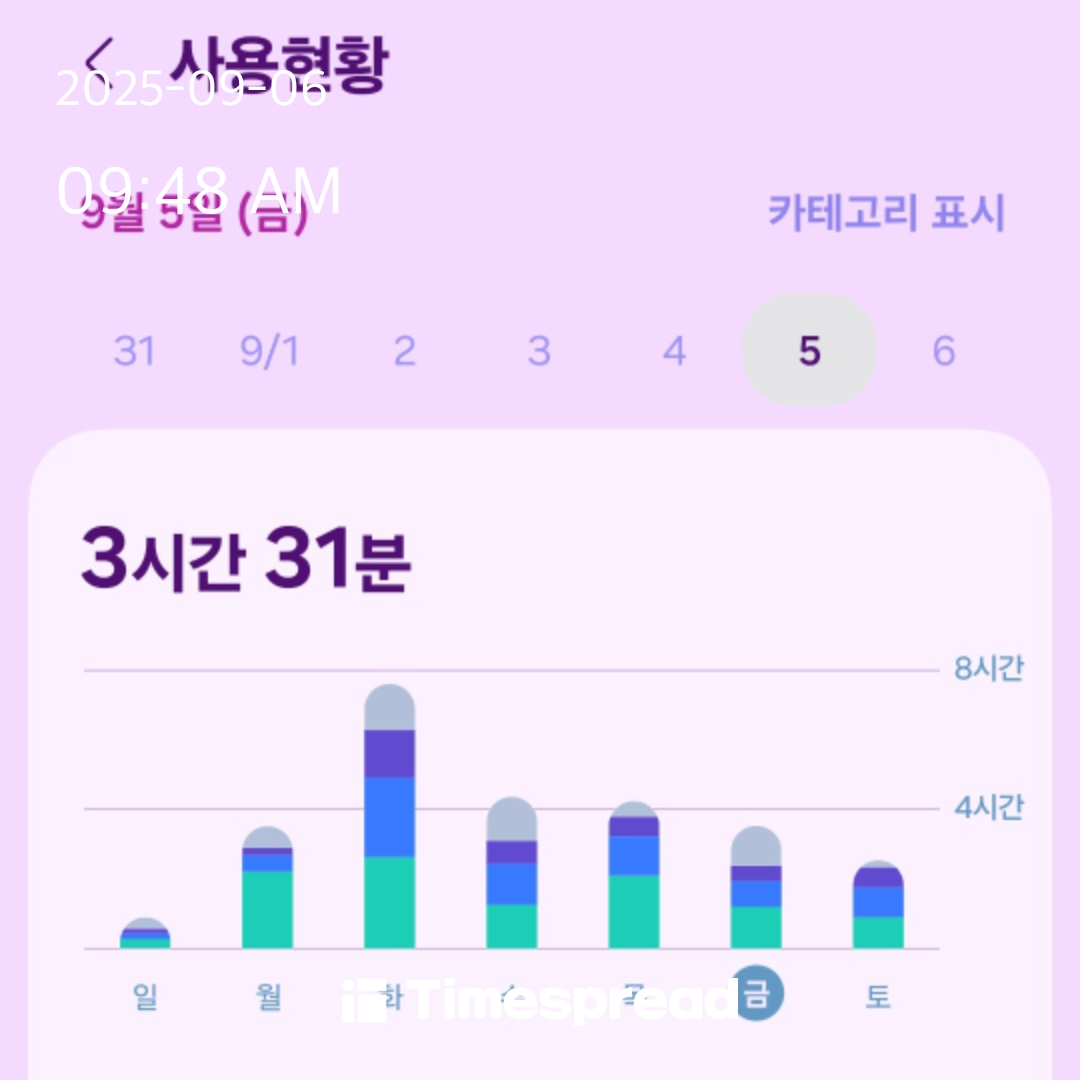This screenshot has width=1080, height=1080.
Task: Tap the 금 (Friday) usage bar
Action: (x=756, y=890)
